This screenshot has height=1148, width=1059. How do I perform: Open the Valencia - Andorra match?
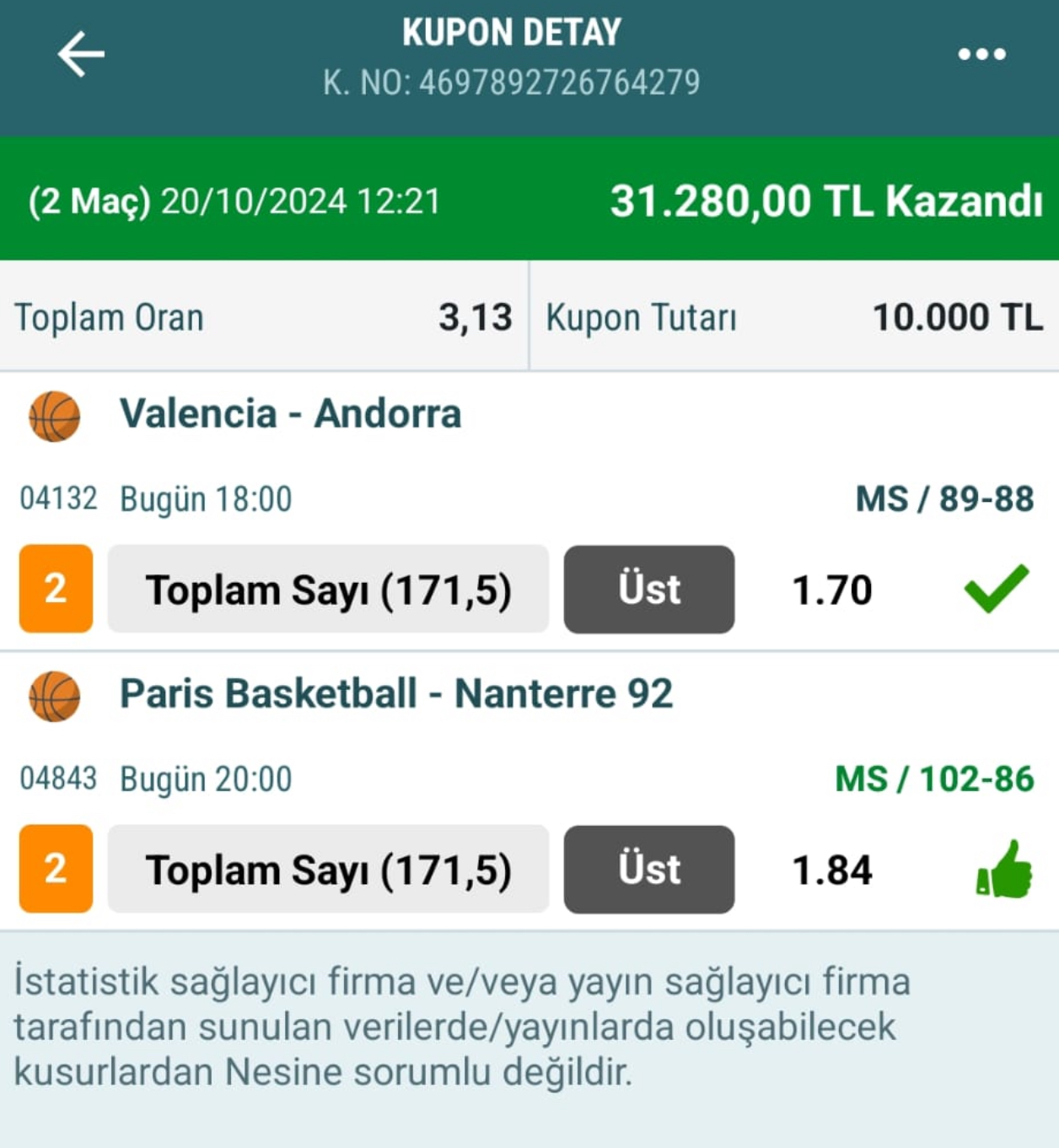(290, 414)
